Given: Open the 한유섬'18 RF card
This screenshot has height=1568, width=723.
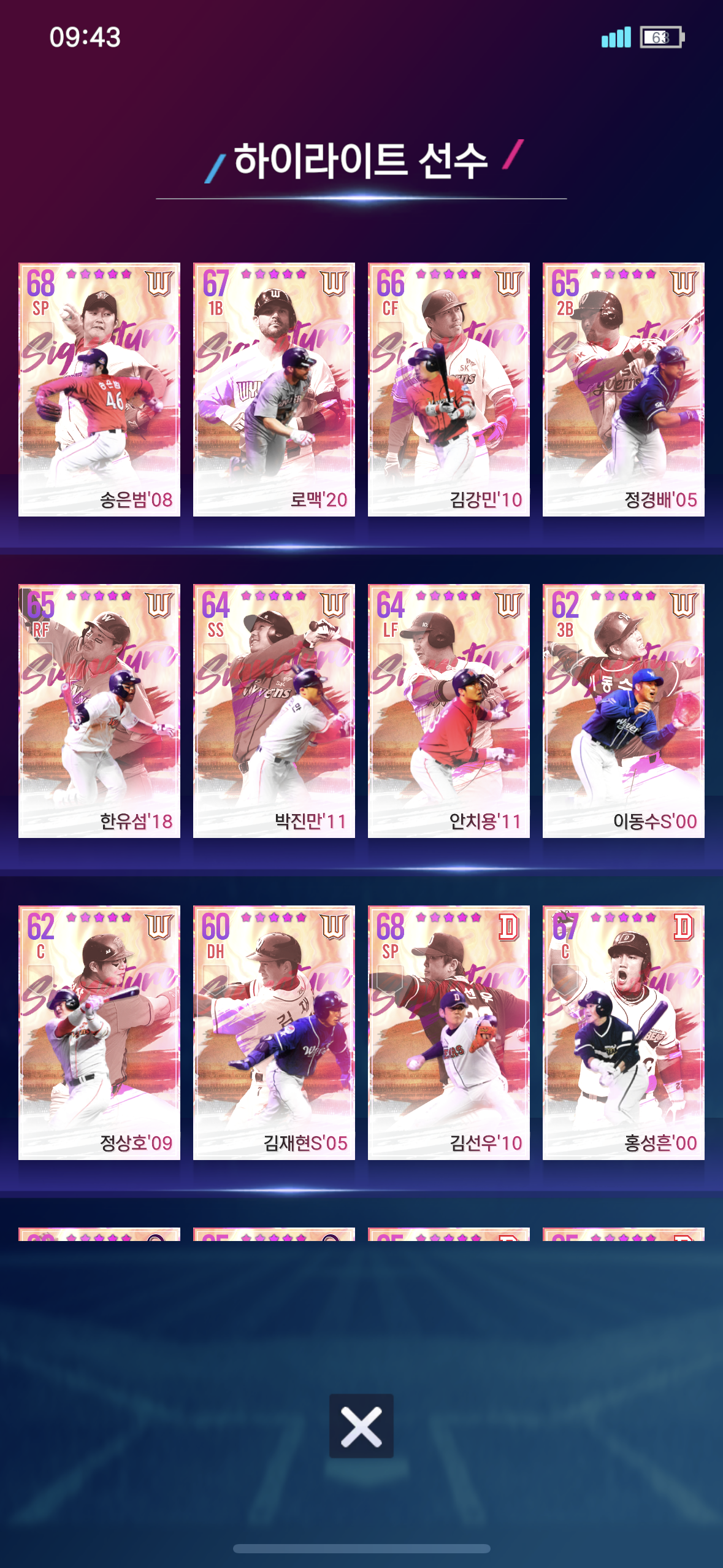Looking at the screenshot, I should point(99,711).
